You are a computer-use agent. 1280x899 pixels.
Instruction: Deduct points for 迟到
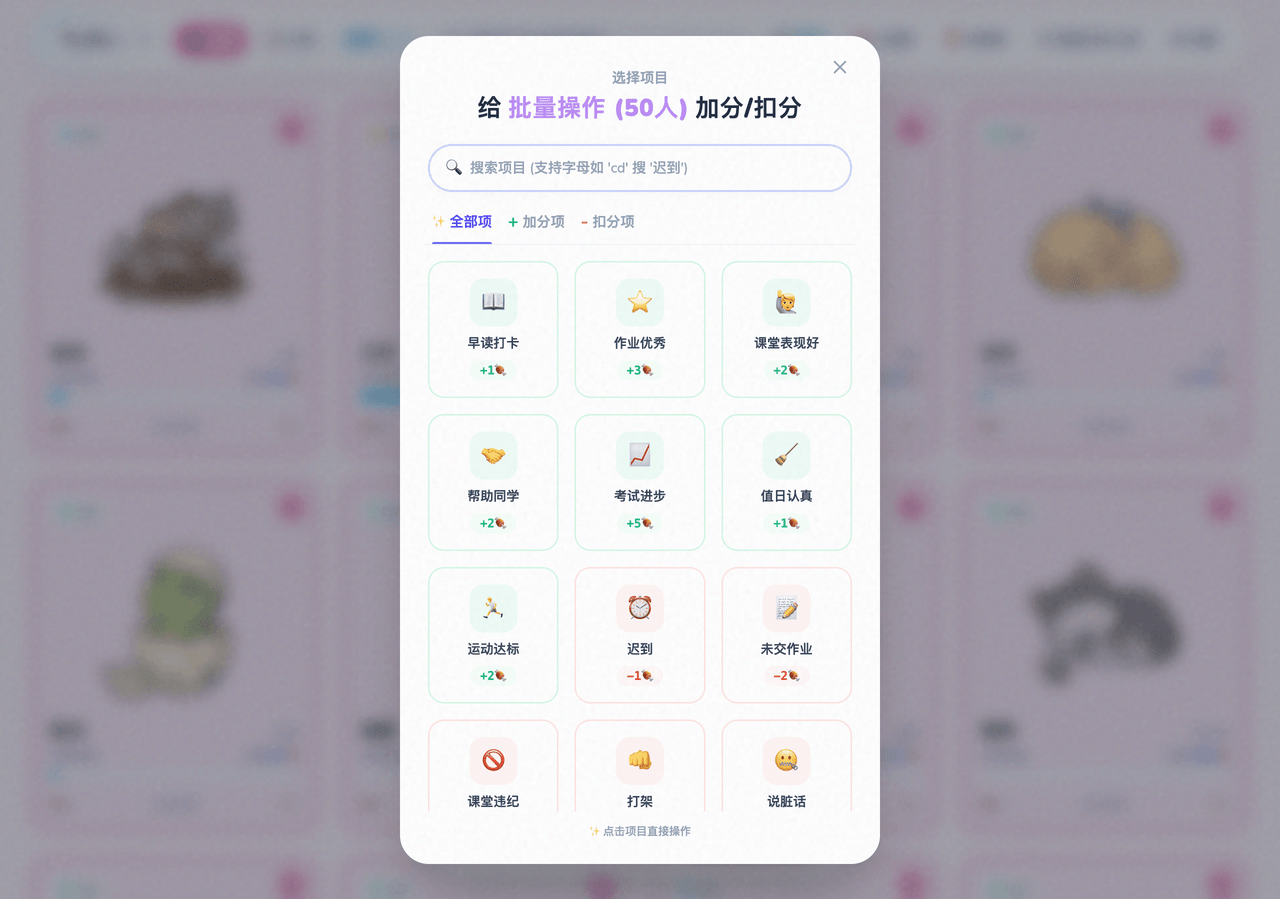point(640,635)
